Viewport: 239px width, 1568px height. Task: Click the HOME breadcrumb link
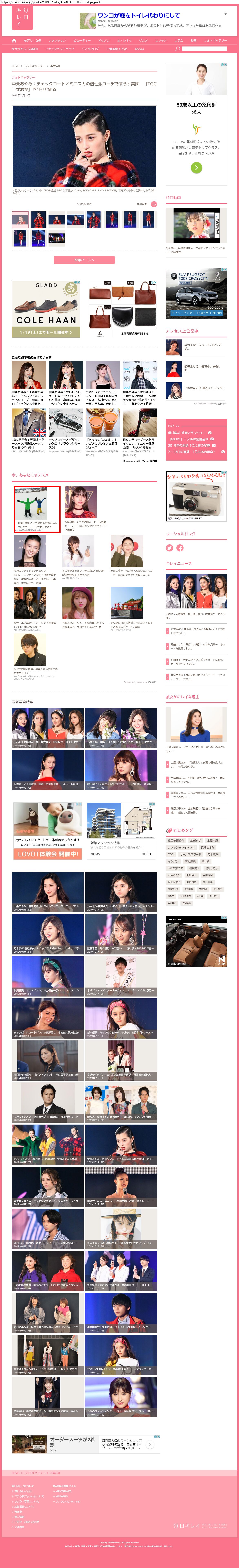15,66
